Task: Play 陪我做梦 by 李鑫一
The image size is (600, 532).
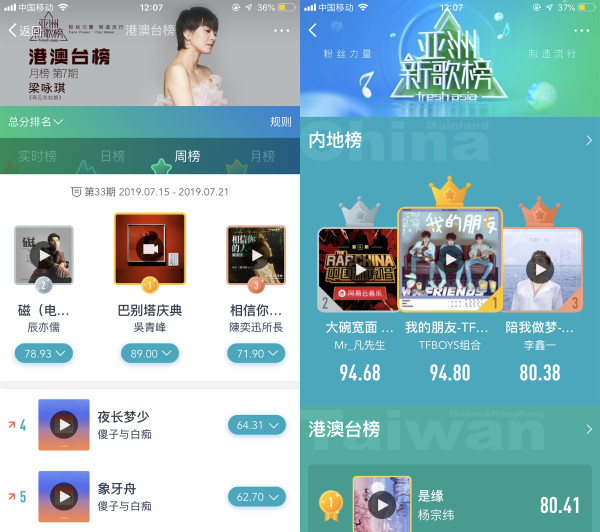Action: [x=541, y=268]
